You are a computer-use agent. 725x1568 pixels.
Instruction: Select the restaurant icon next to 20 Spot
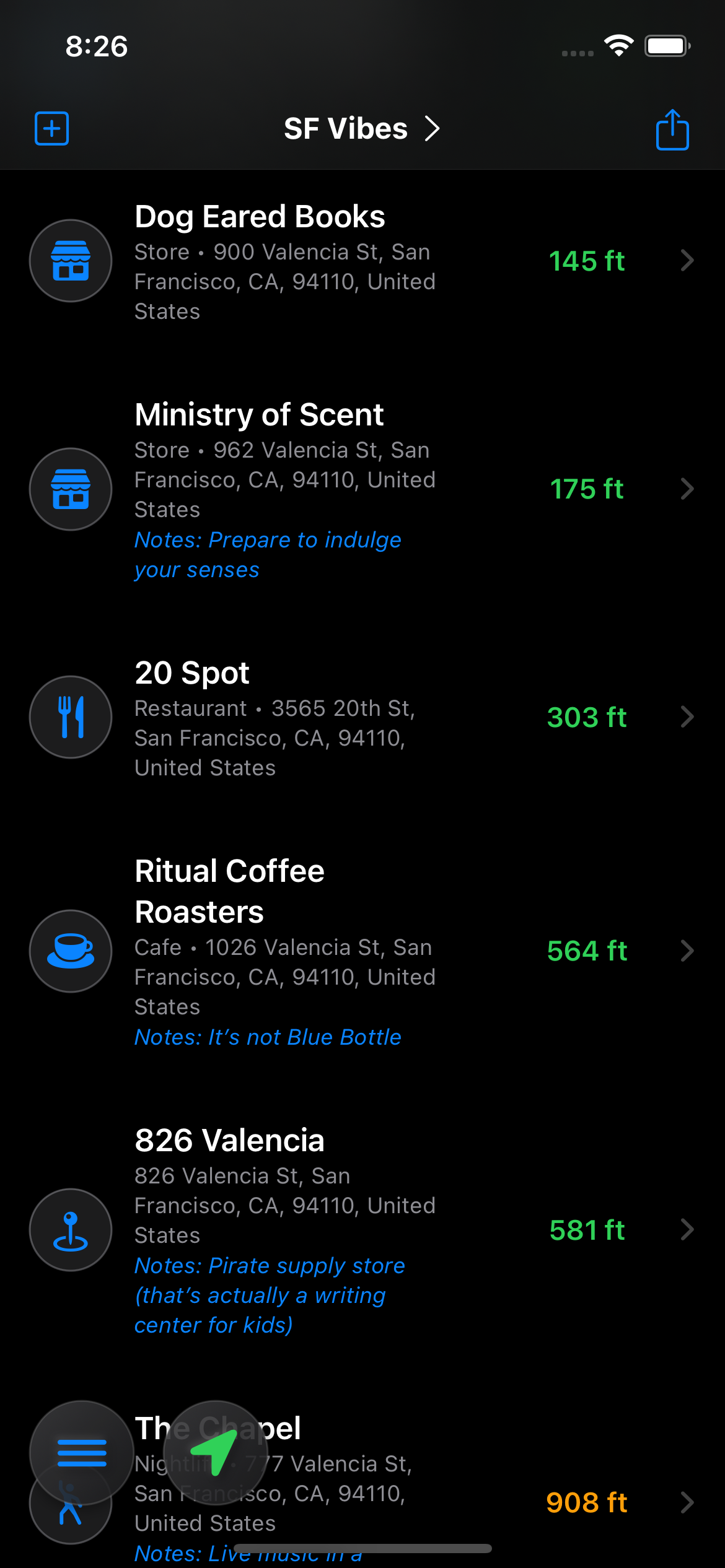coord(70,717)
